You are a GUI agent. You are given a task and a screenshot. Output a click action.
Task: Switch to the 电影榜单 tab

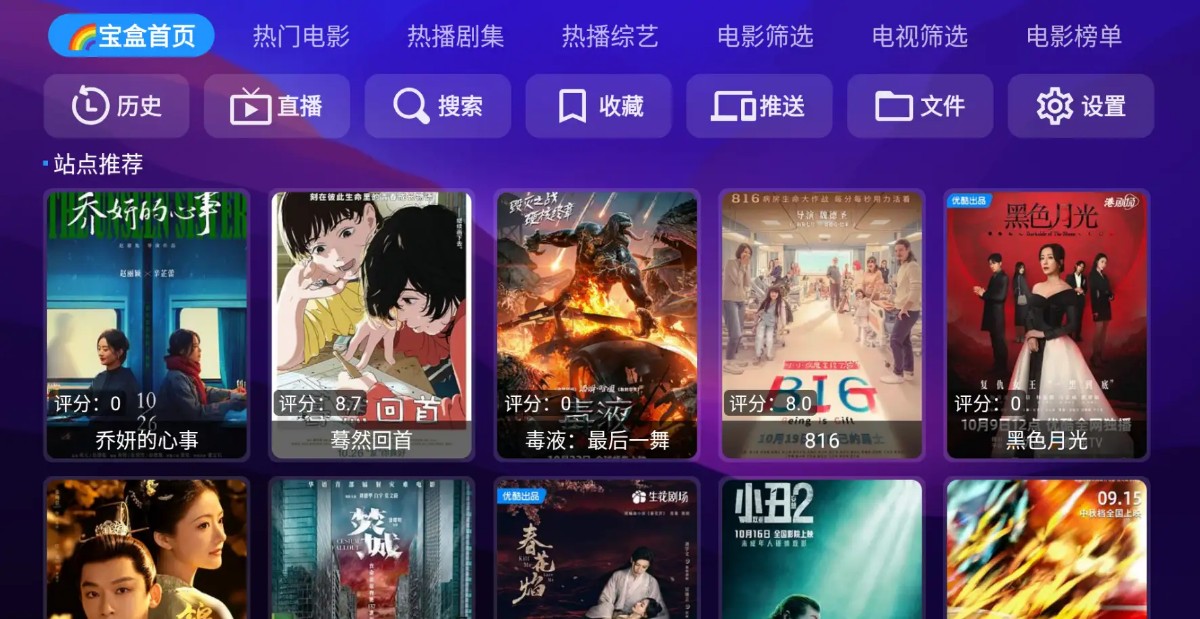pos(1074,37)
